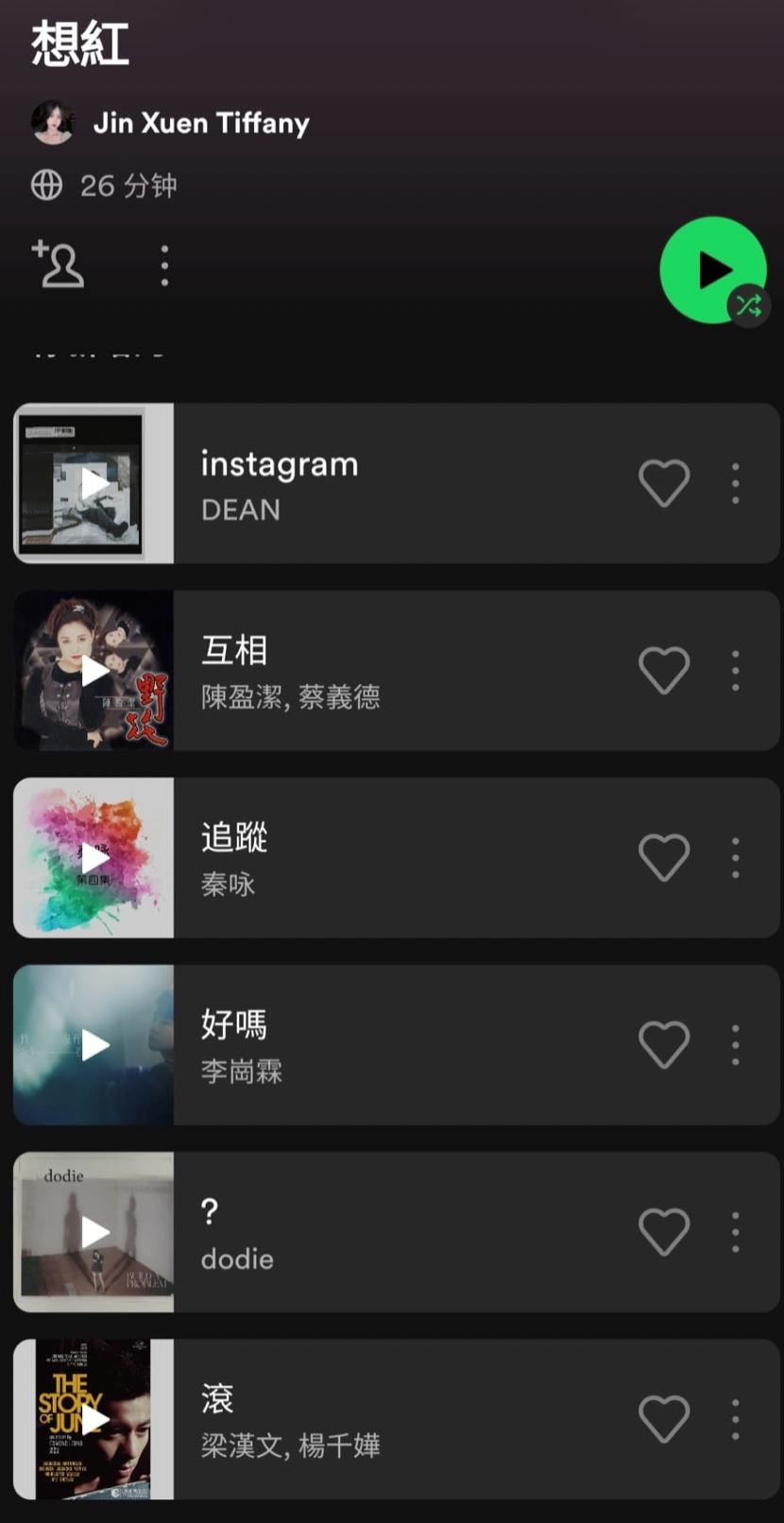The image size is (784, 1523).
Task: Like the song instagram
Action: [664, 484]
